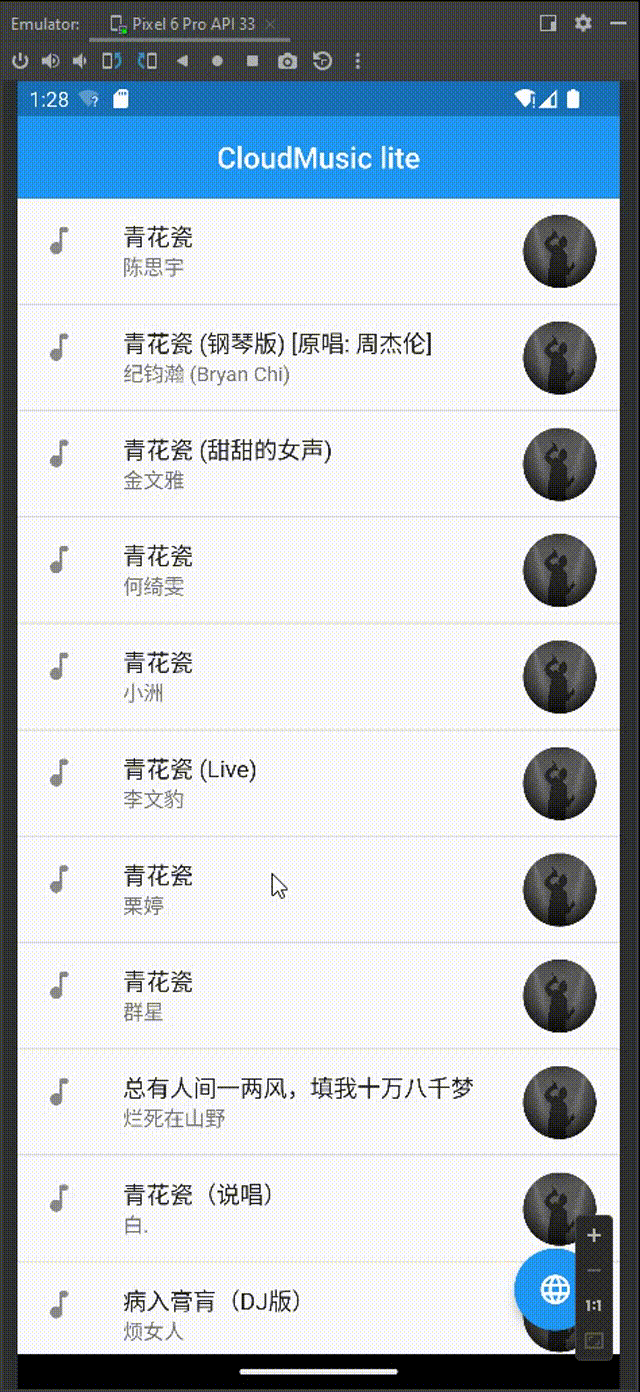This screenshot has height=1392, width=640.
Task: Open 青花瓷 (钢琴版) by 纪钧瀚
Action: click(x=318, y=357)
